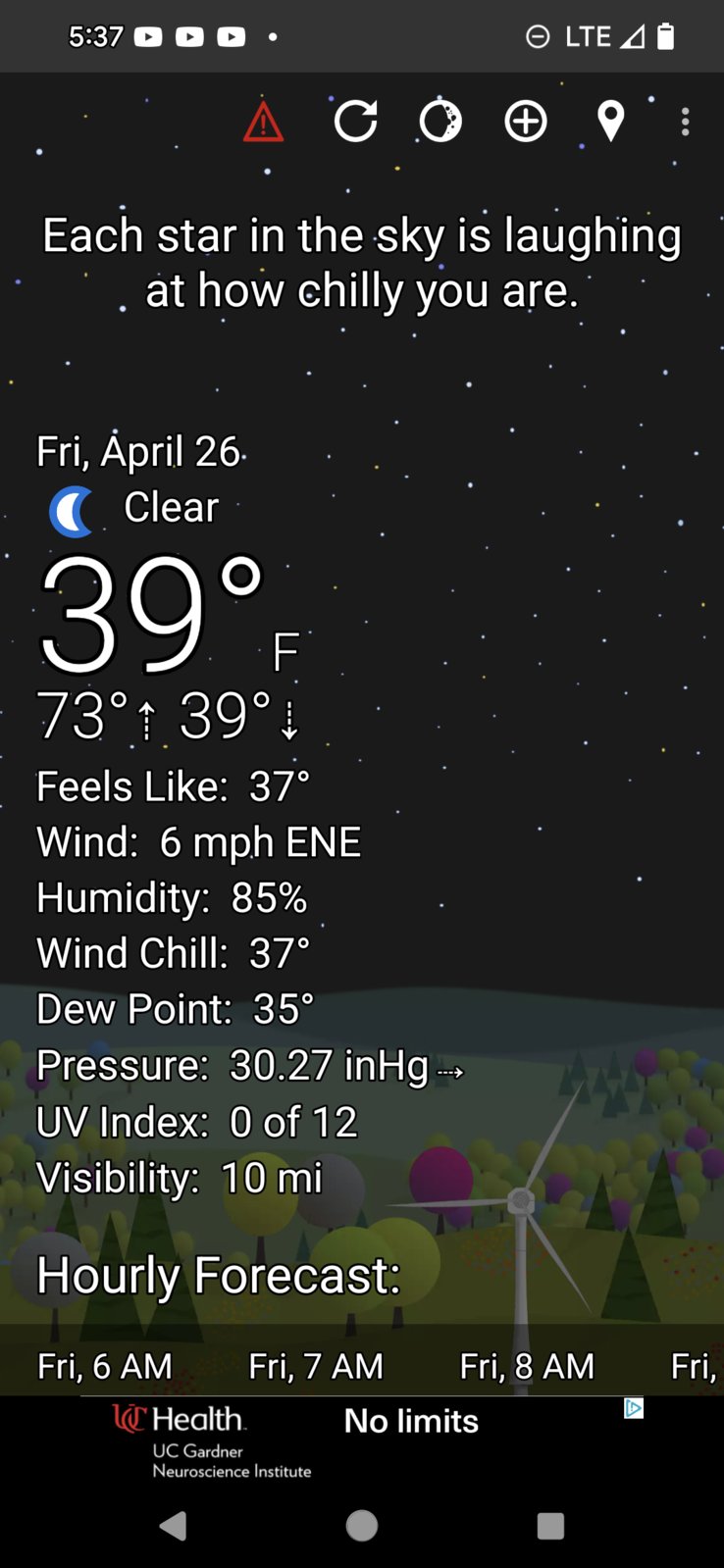This screenshot has width=724, height=1568.
Task: Open the red weather alert warning
Action: pos(263,123)
